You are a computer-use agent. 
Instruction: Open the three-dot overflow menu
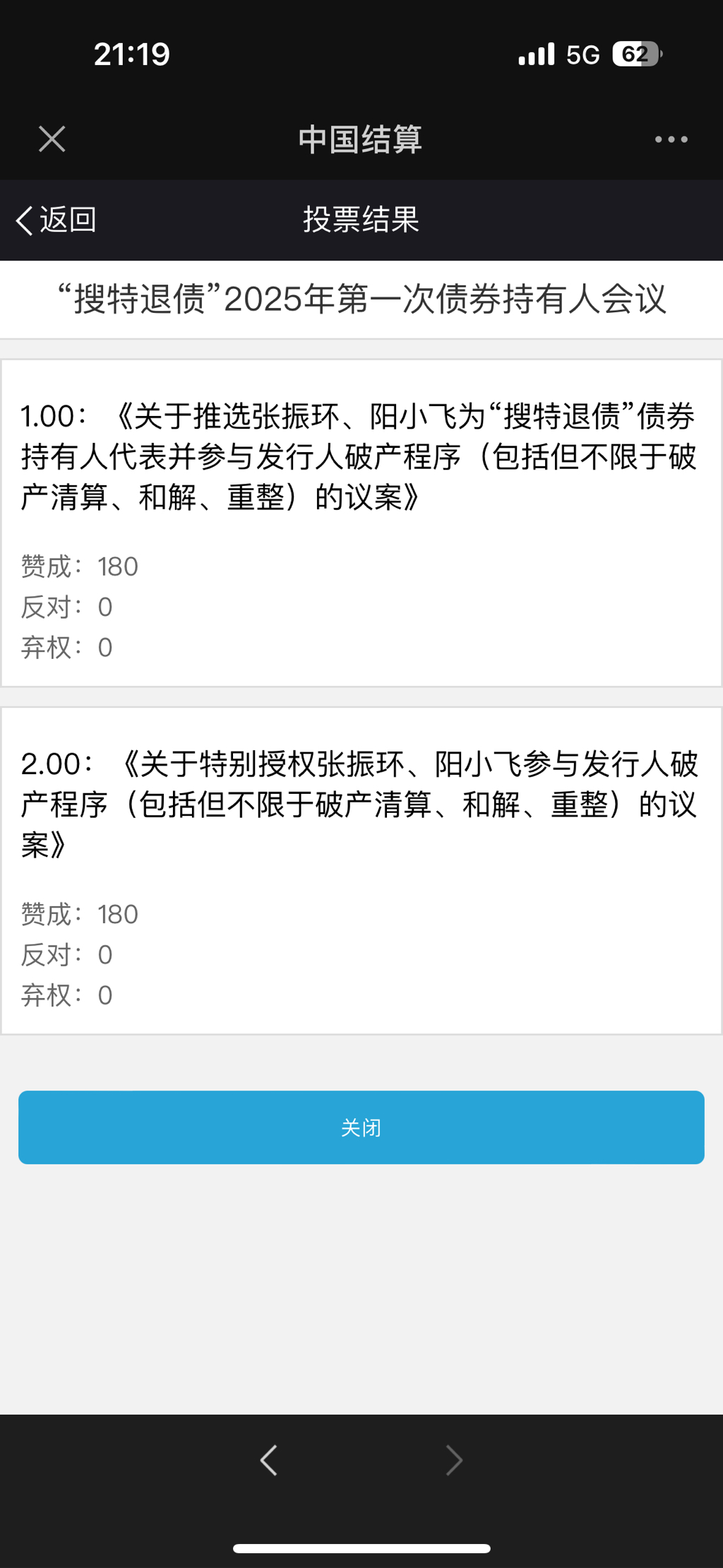pyautogui.click(x=671, y=139)
